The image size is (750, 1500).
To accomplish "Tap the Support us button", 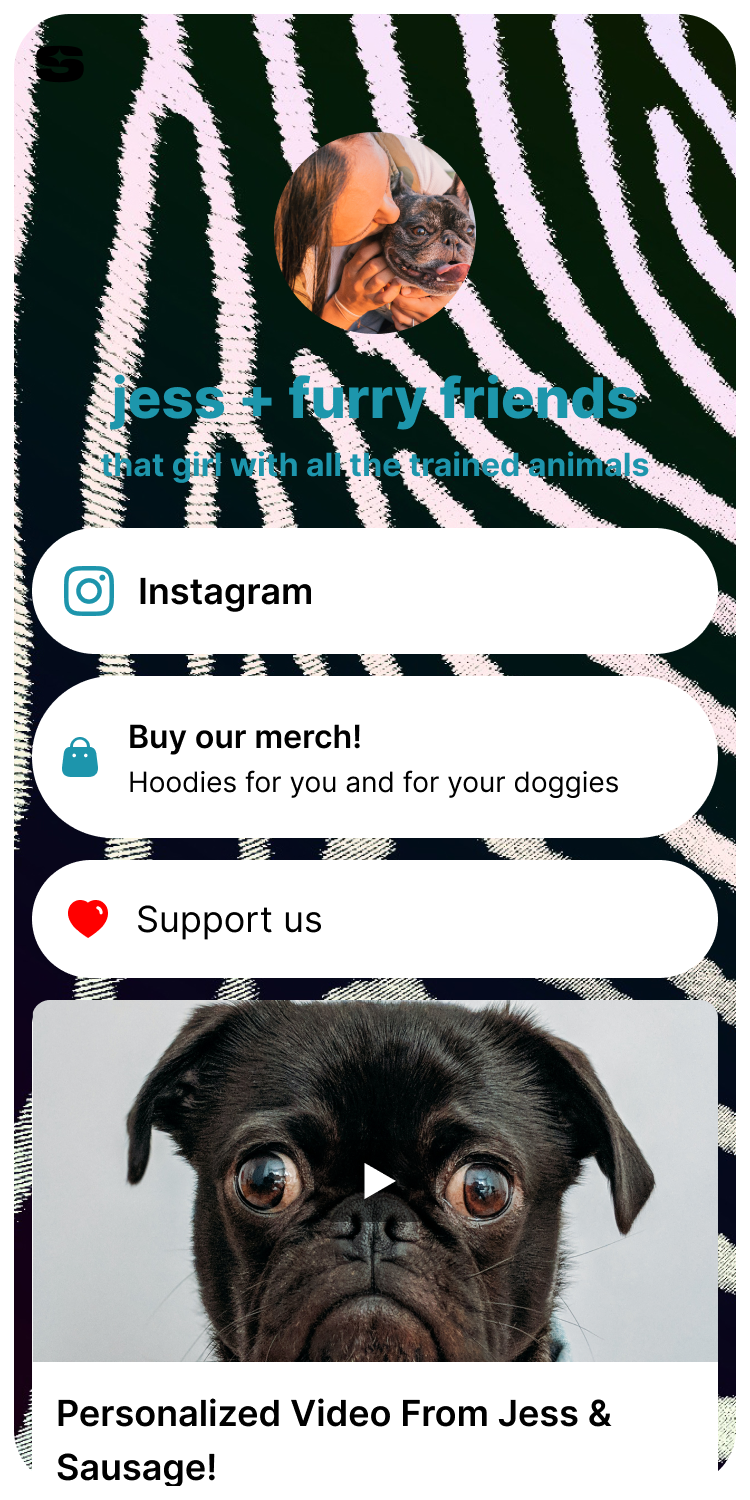I will tap(375, 919).
